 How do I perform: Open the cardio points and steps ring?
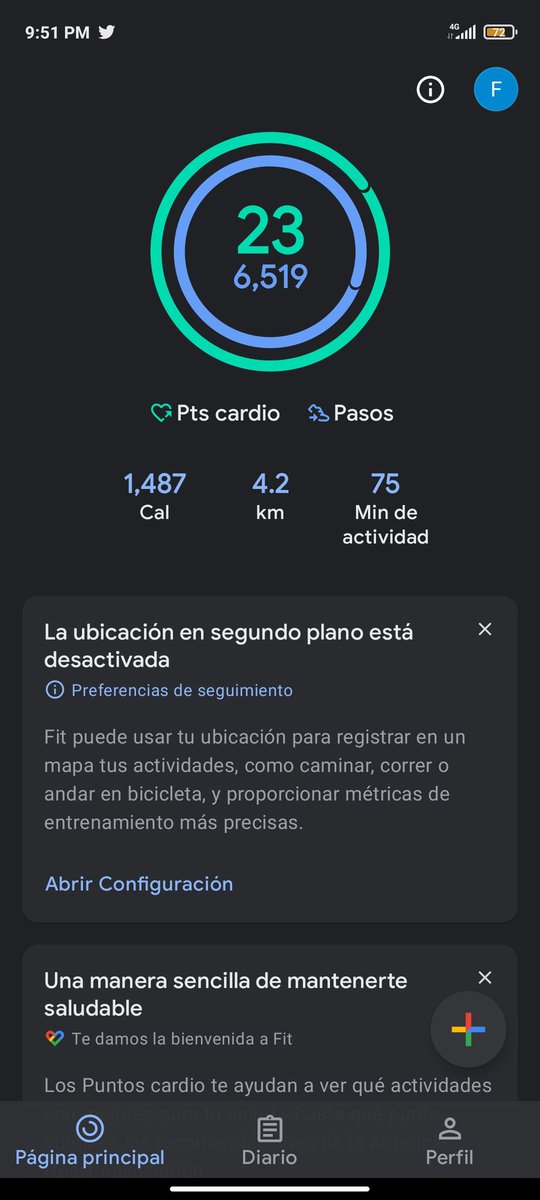click(x=270, y=252)
